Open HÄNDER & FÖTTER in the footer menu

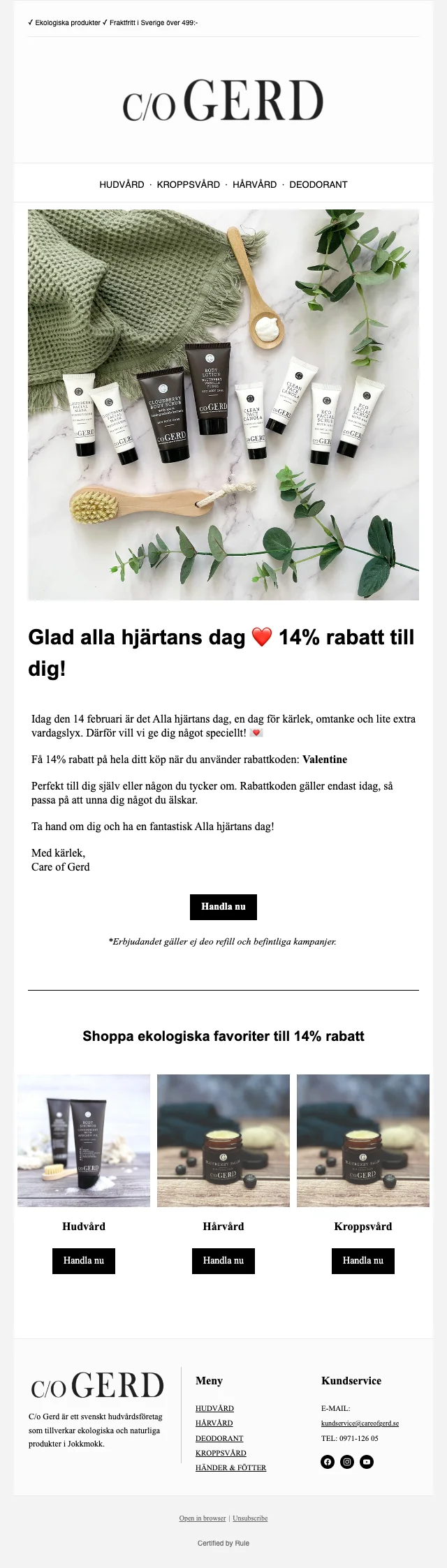(x=230, y=1467)
